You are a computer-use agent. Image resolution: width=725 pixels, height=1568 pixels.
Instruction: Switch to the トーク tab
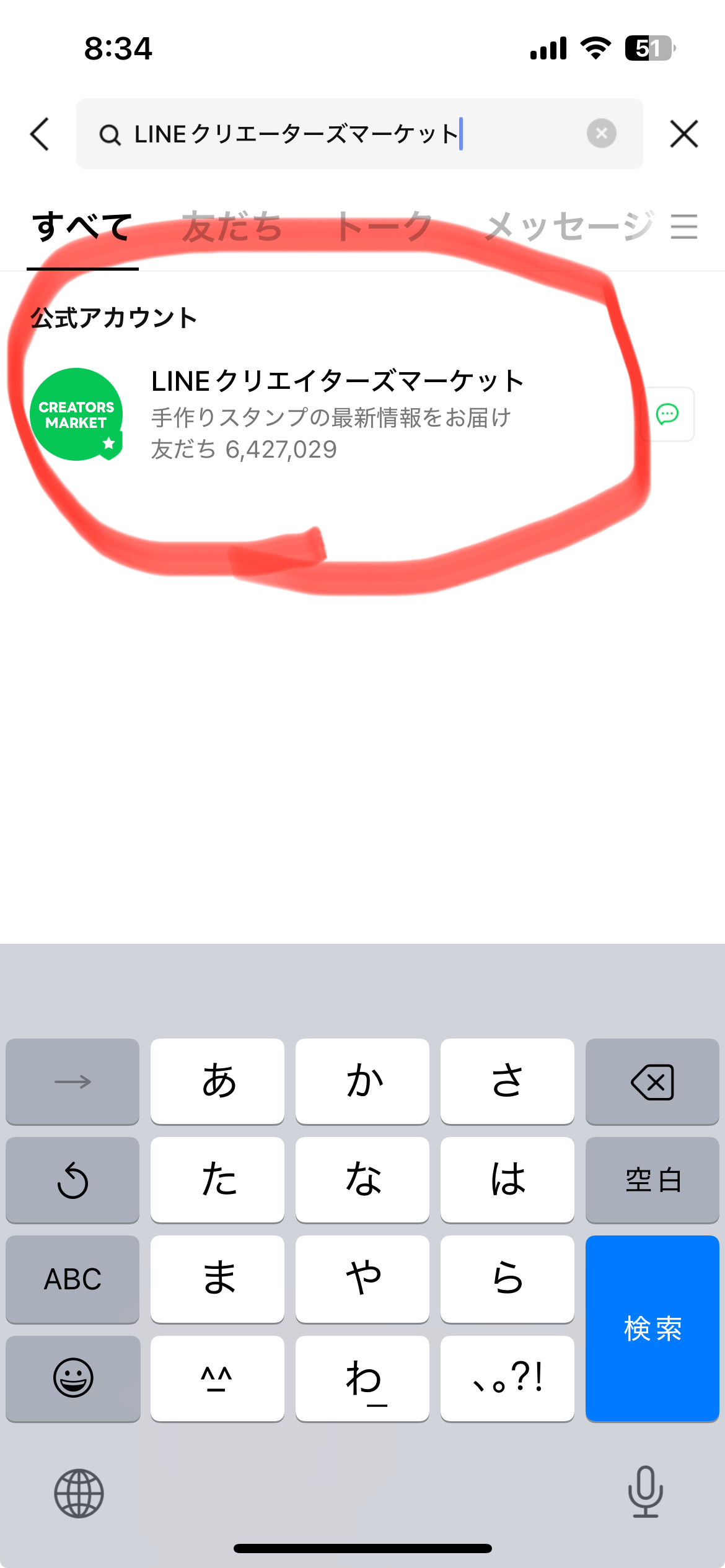[383, 227]
